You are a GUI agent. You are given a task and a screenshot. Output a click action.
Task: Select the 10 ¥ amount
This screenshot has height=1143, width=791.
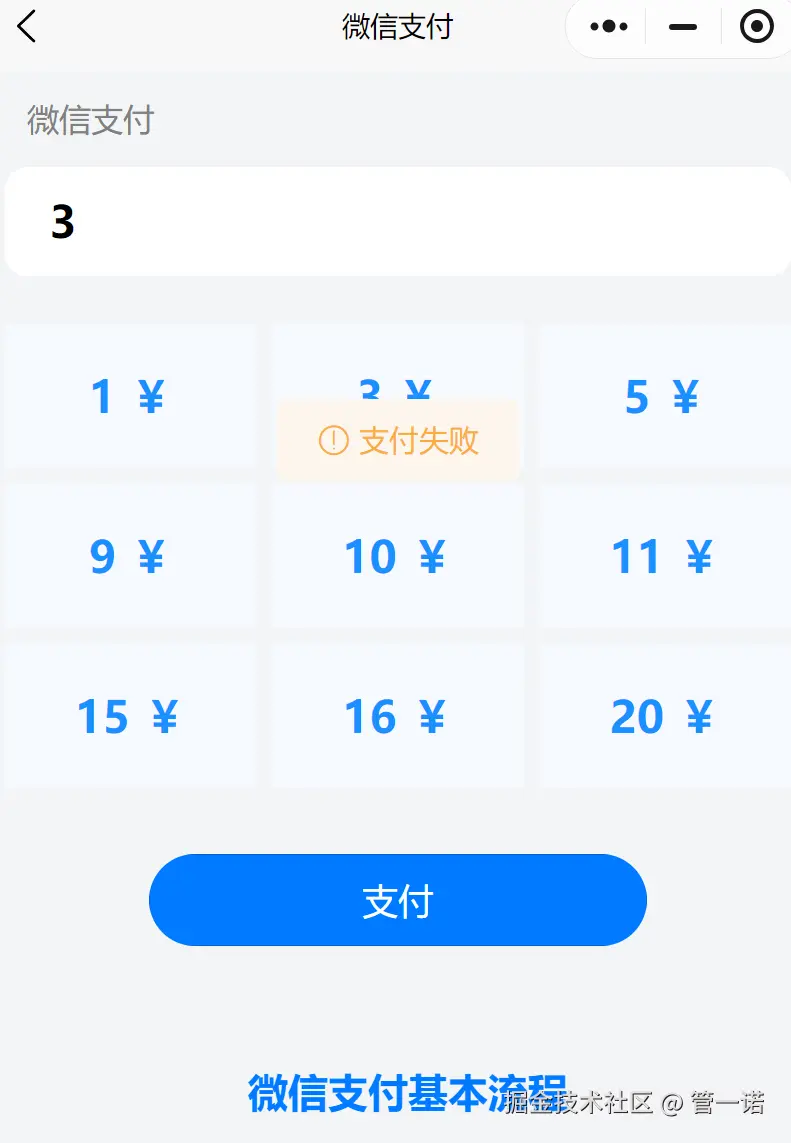tap(397, 556)
